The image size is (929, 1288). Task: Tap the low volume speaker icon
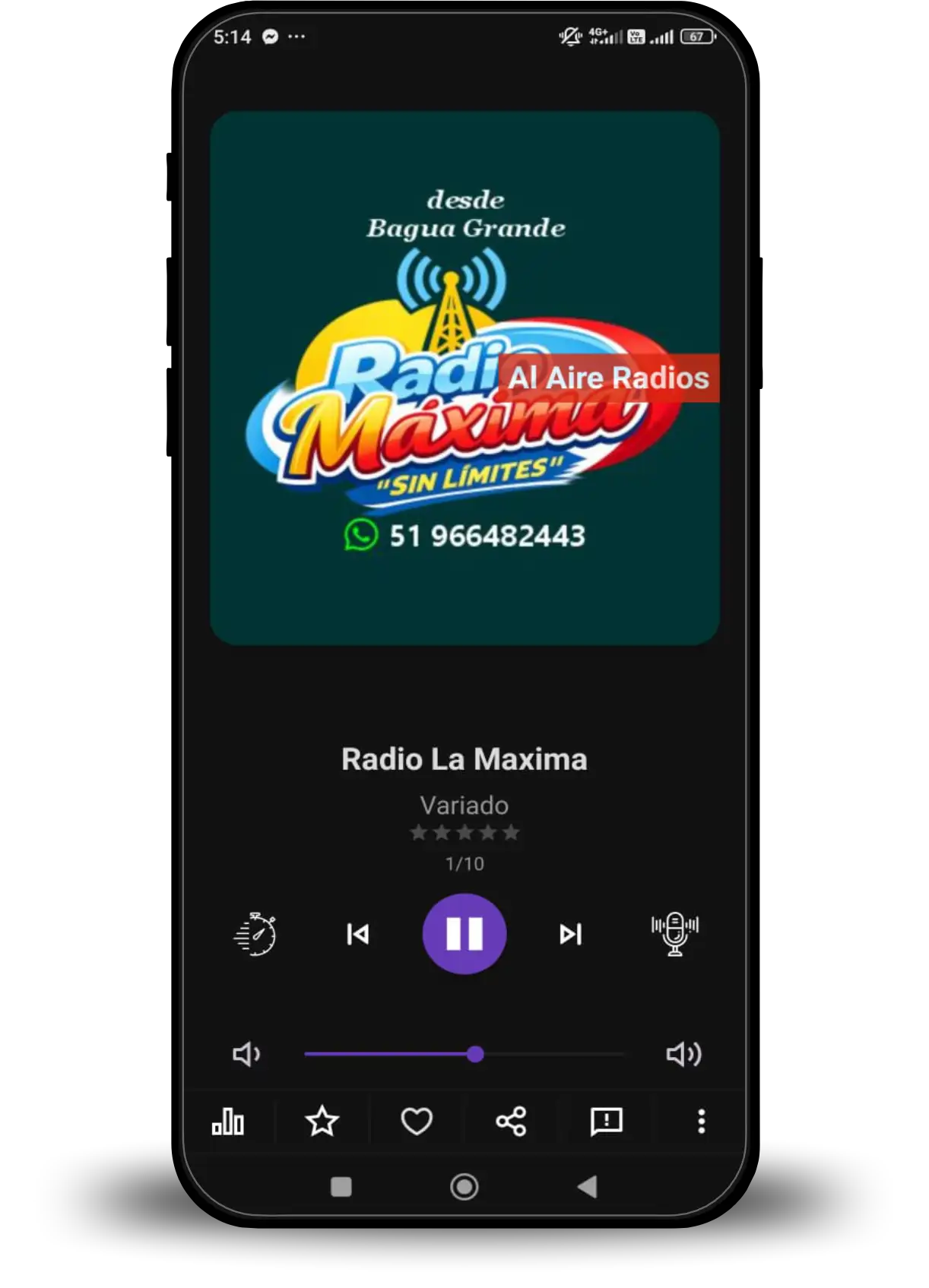(x=246, y=1054)
